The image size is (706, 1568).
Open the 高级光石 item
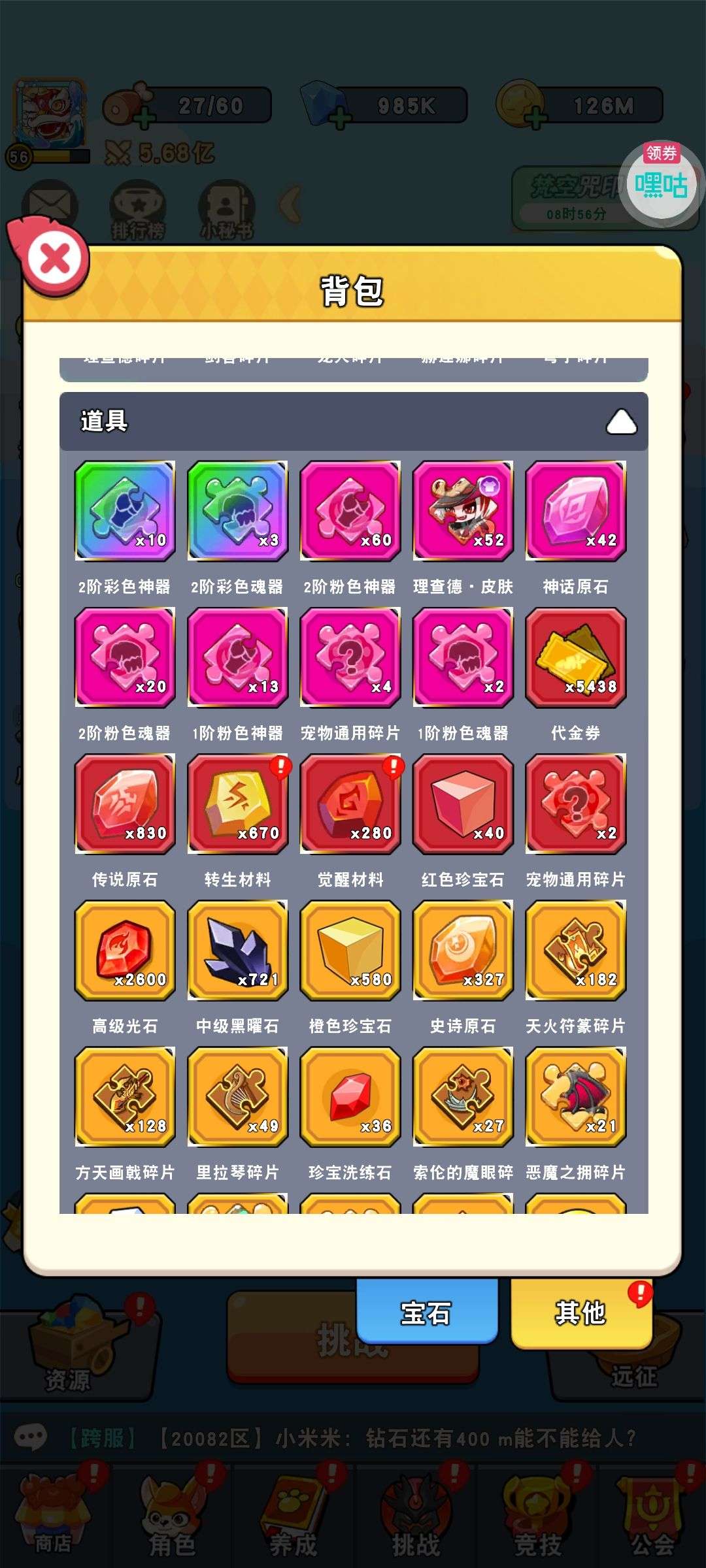point(125,950)
